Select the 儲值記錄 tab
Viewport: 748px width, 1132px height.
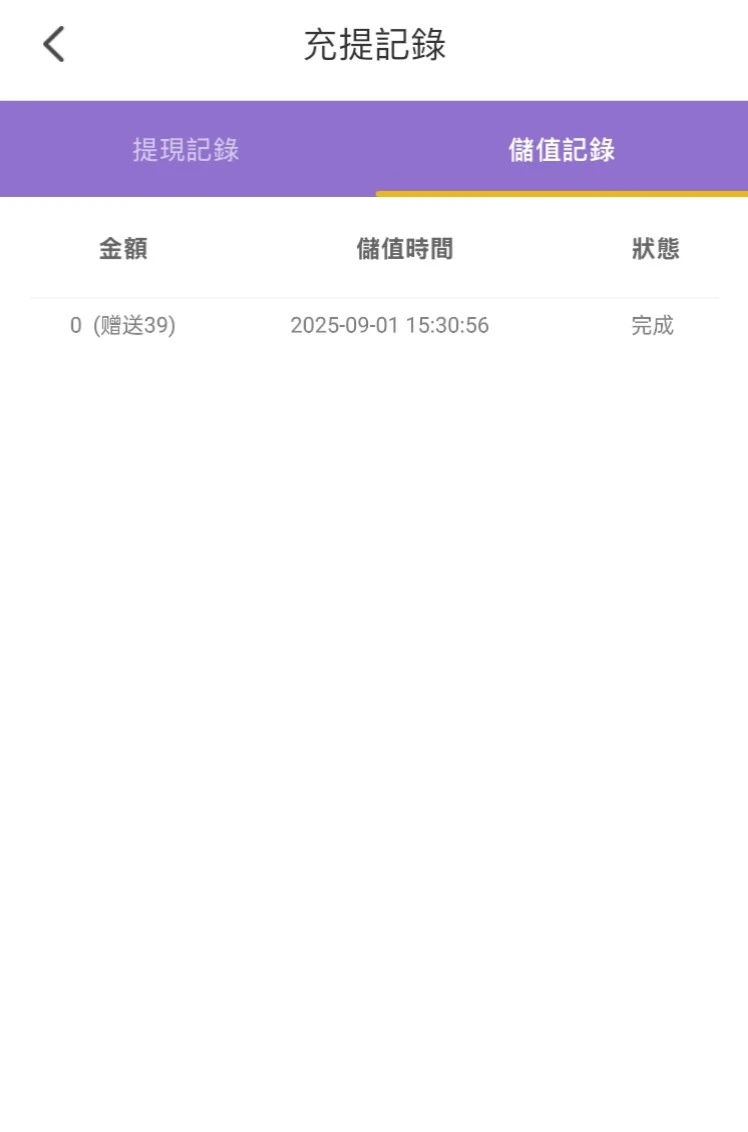(559, 148)
